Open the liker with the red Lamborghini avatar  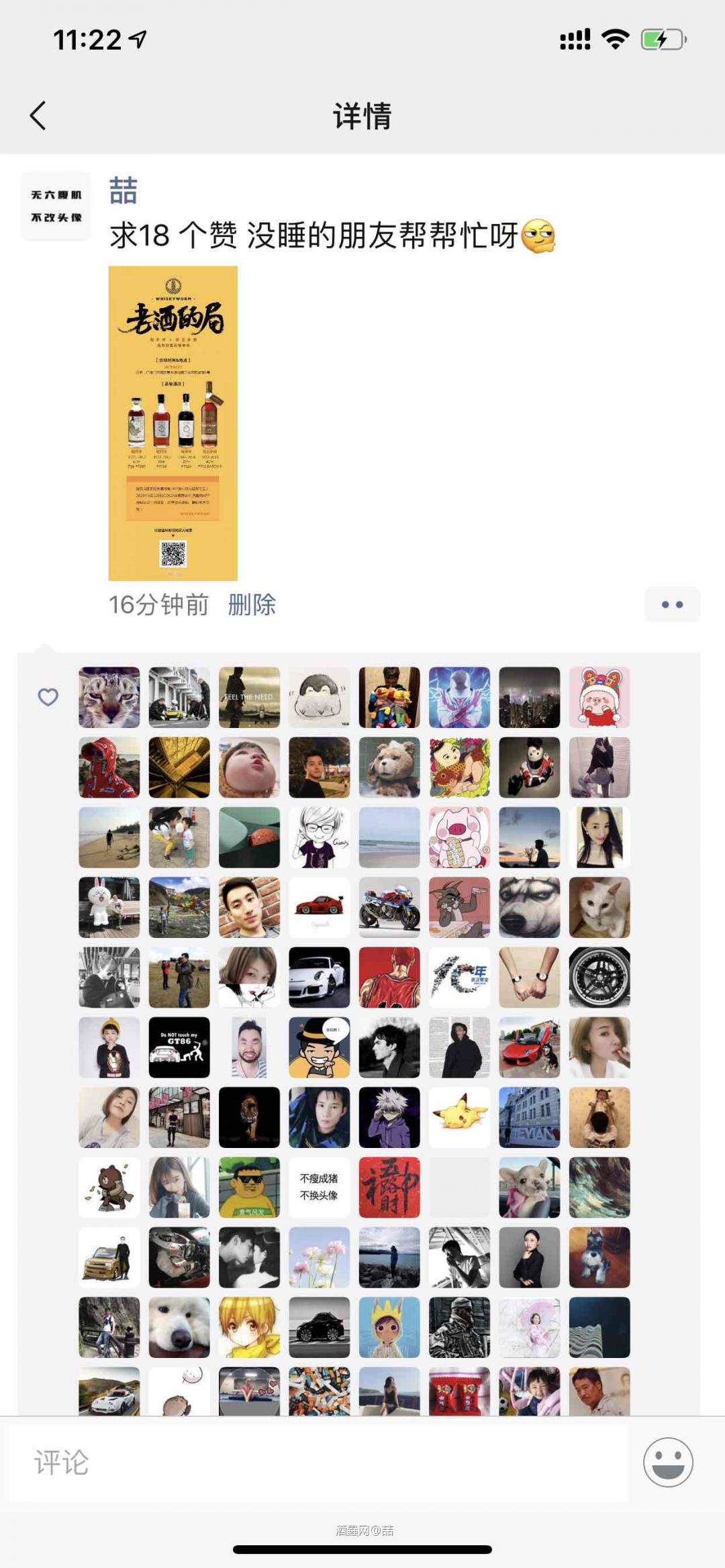[529, 1047]
